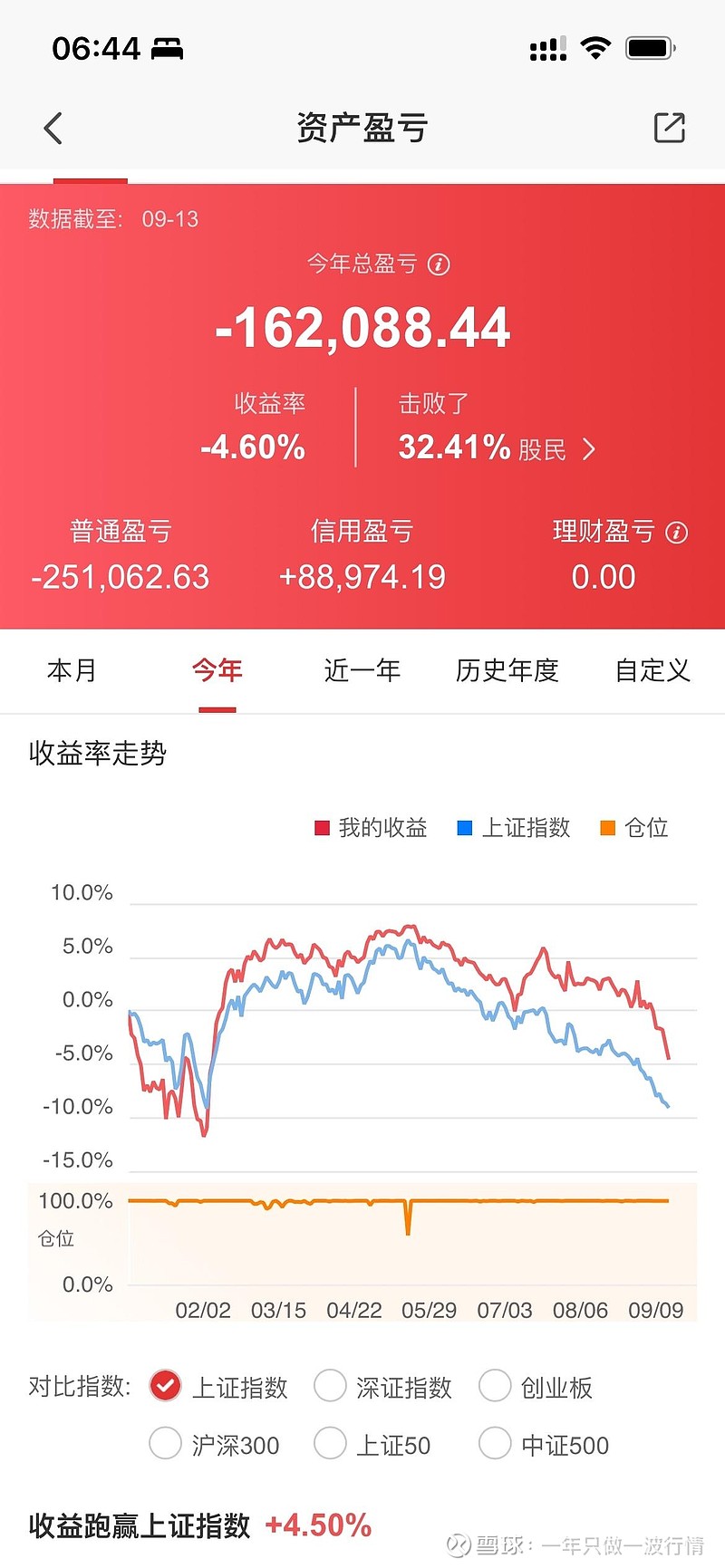This screenshot has height=1568, width=725.
Task: Toggle 上证指数 line in the chart legend
Action: click(514, 828)
